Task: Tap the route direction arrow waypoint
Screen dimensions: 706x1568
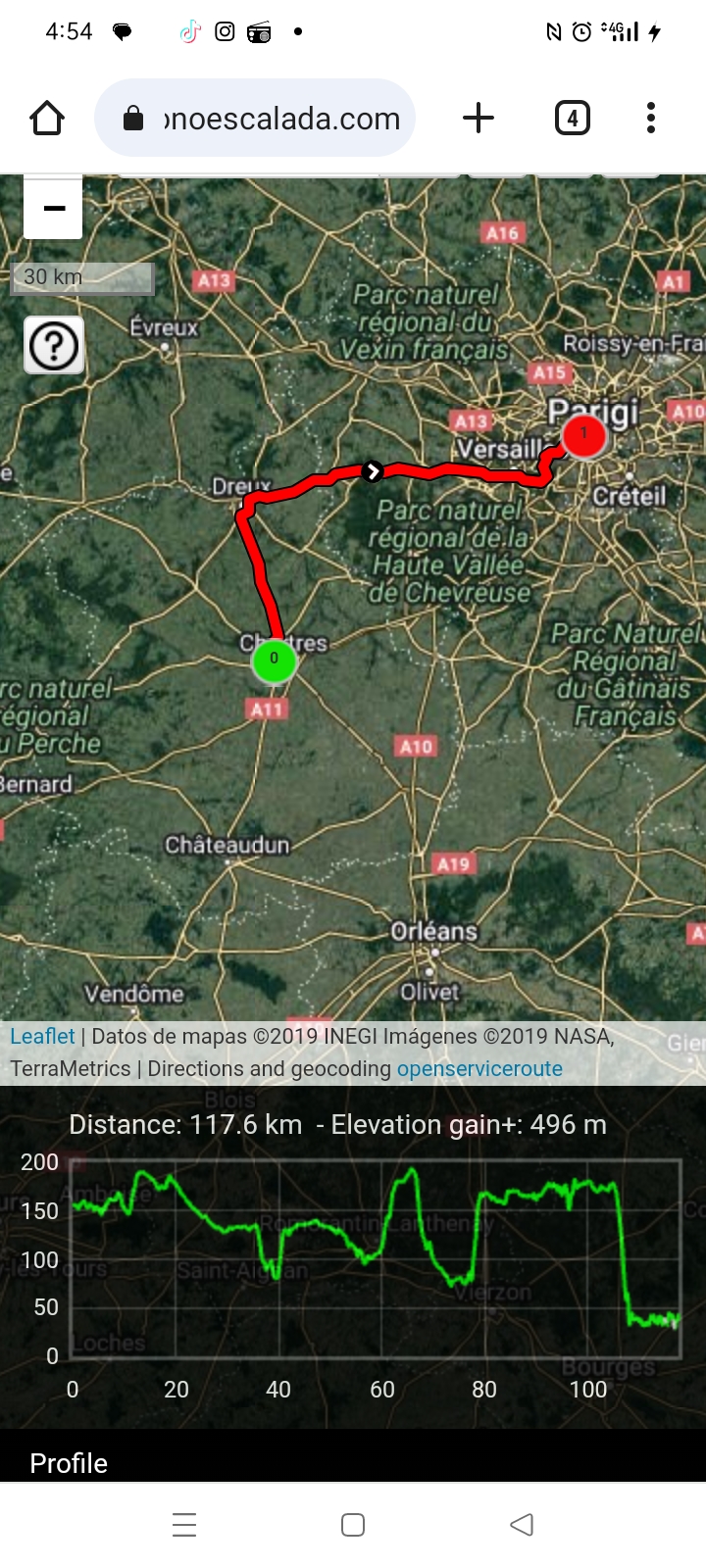Action: pos(373,471)
